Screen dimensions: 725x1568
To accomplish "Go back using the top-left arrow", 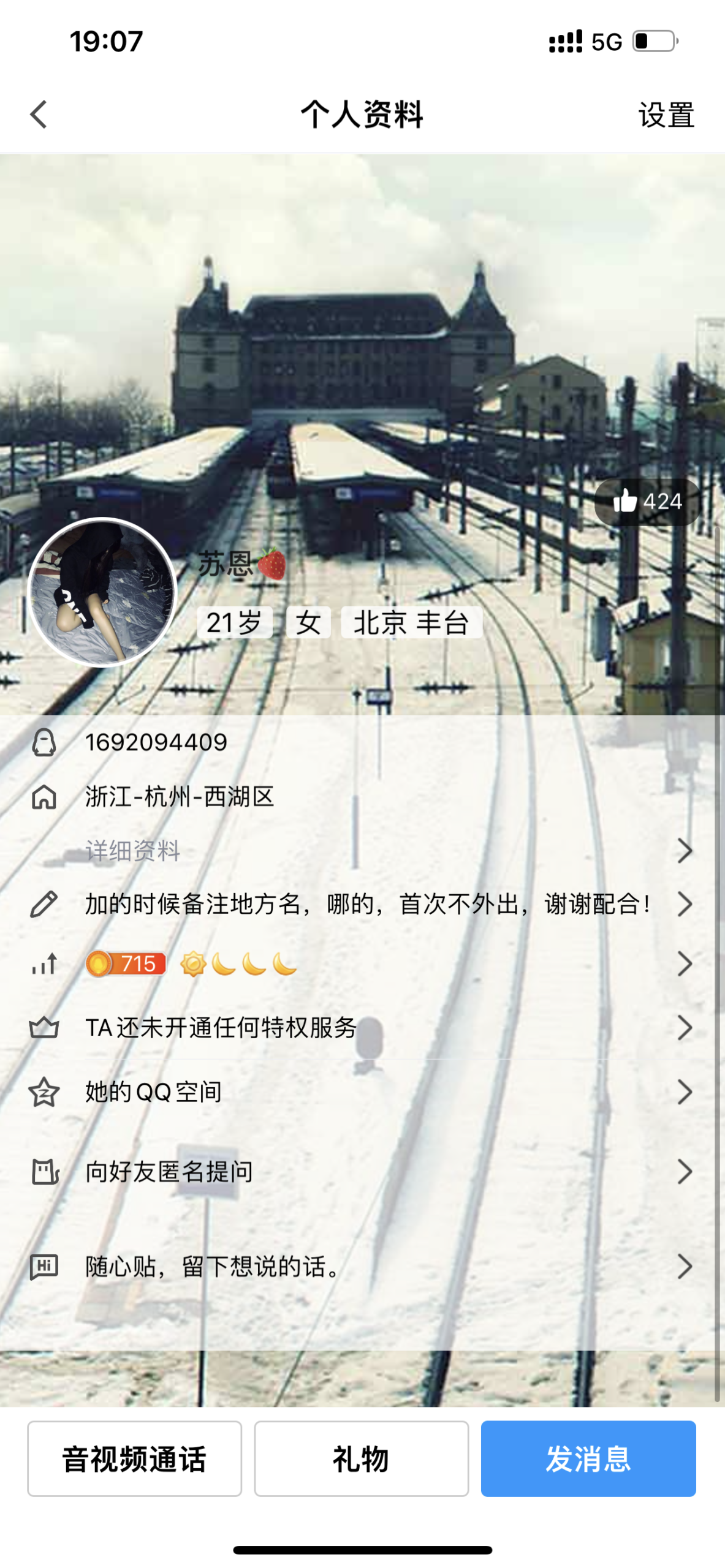I will (x=39, y=115).
